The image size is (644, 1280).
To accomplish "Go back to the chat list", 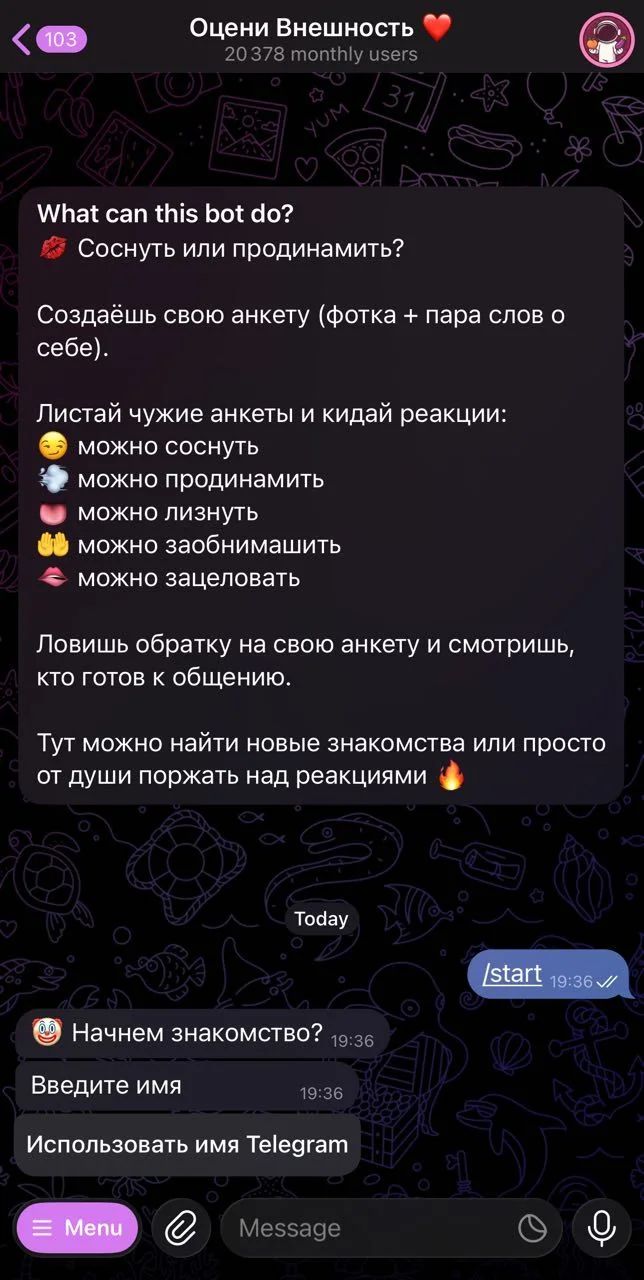I will pyautogui.click(x=49, y=39).
